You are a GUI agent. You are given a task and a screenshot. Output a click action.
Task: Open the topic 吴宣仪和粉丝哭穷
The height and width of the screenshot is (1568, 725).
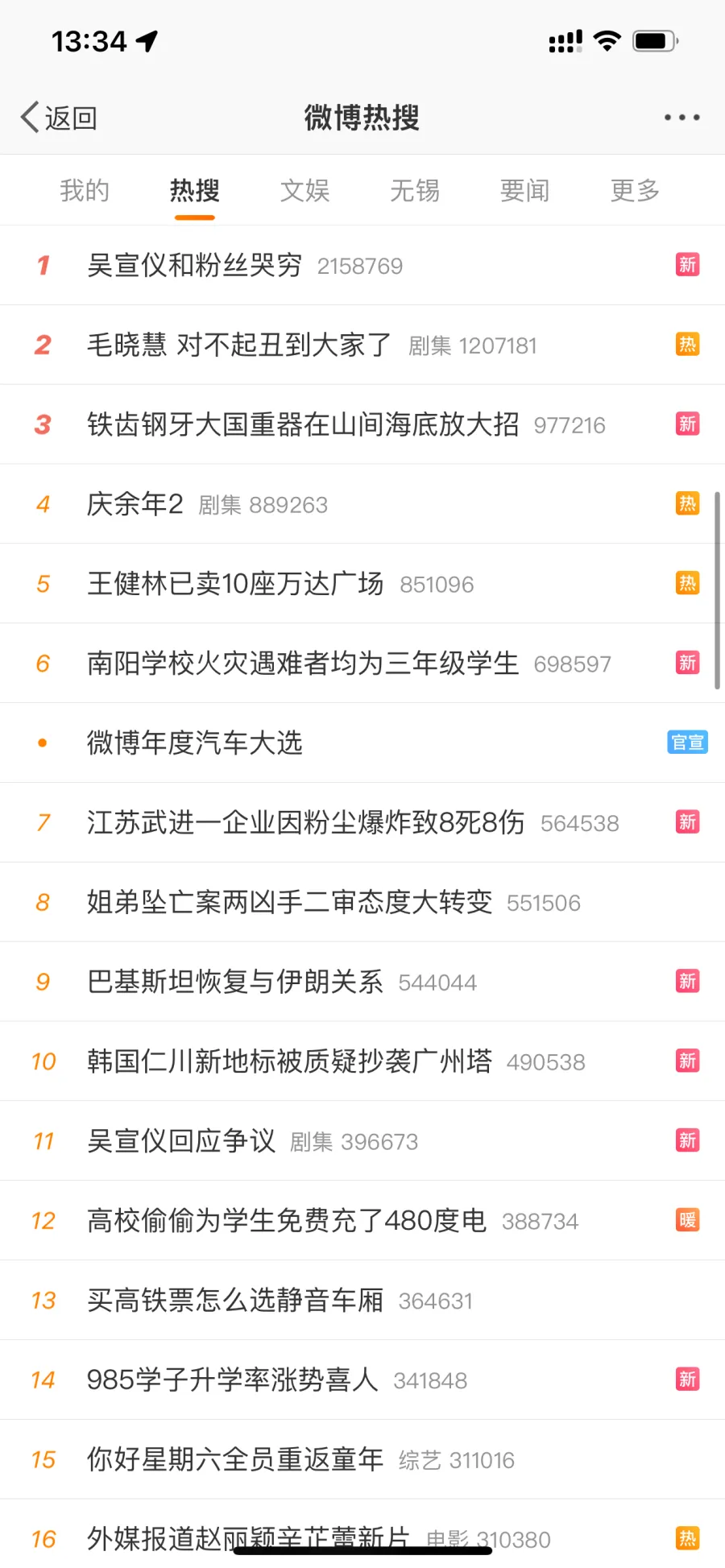point(195,265)
